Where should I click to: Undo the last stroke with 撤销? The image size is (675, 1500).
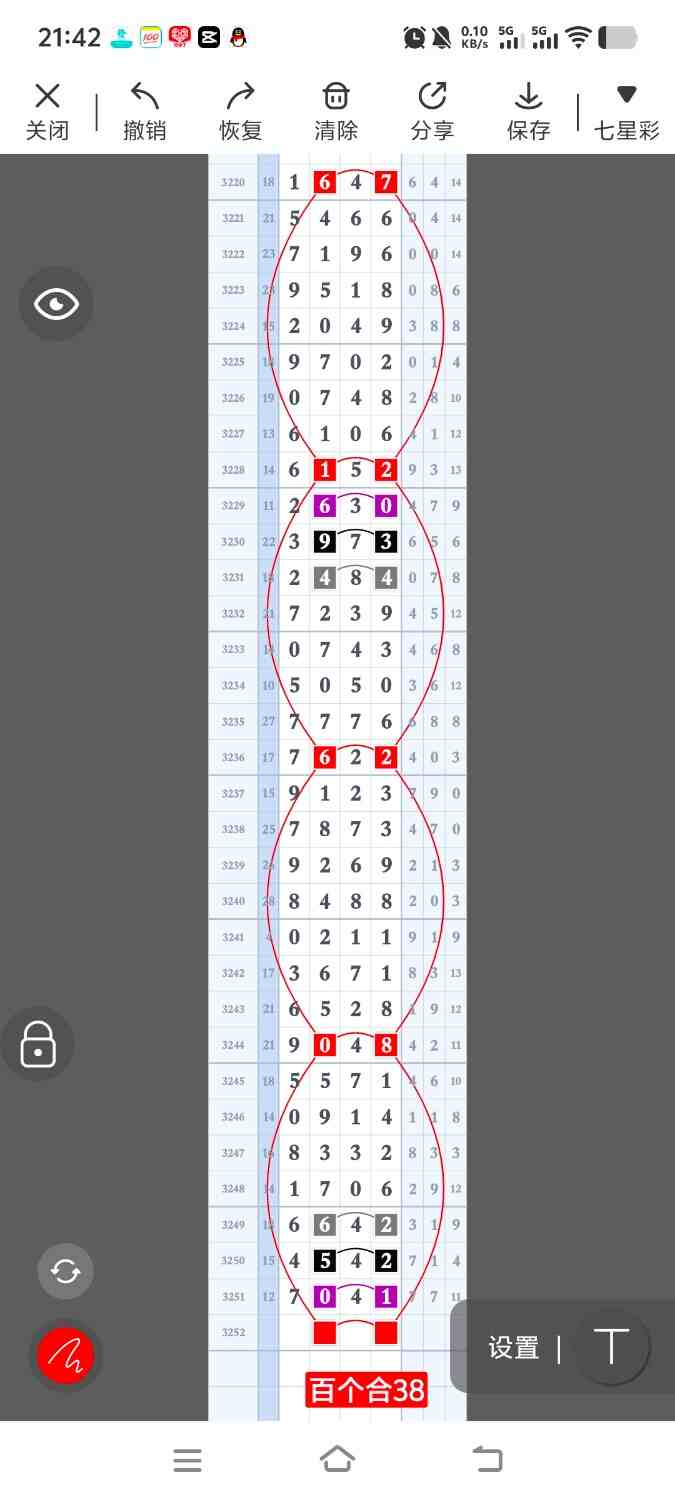(x=145, y=111)
